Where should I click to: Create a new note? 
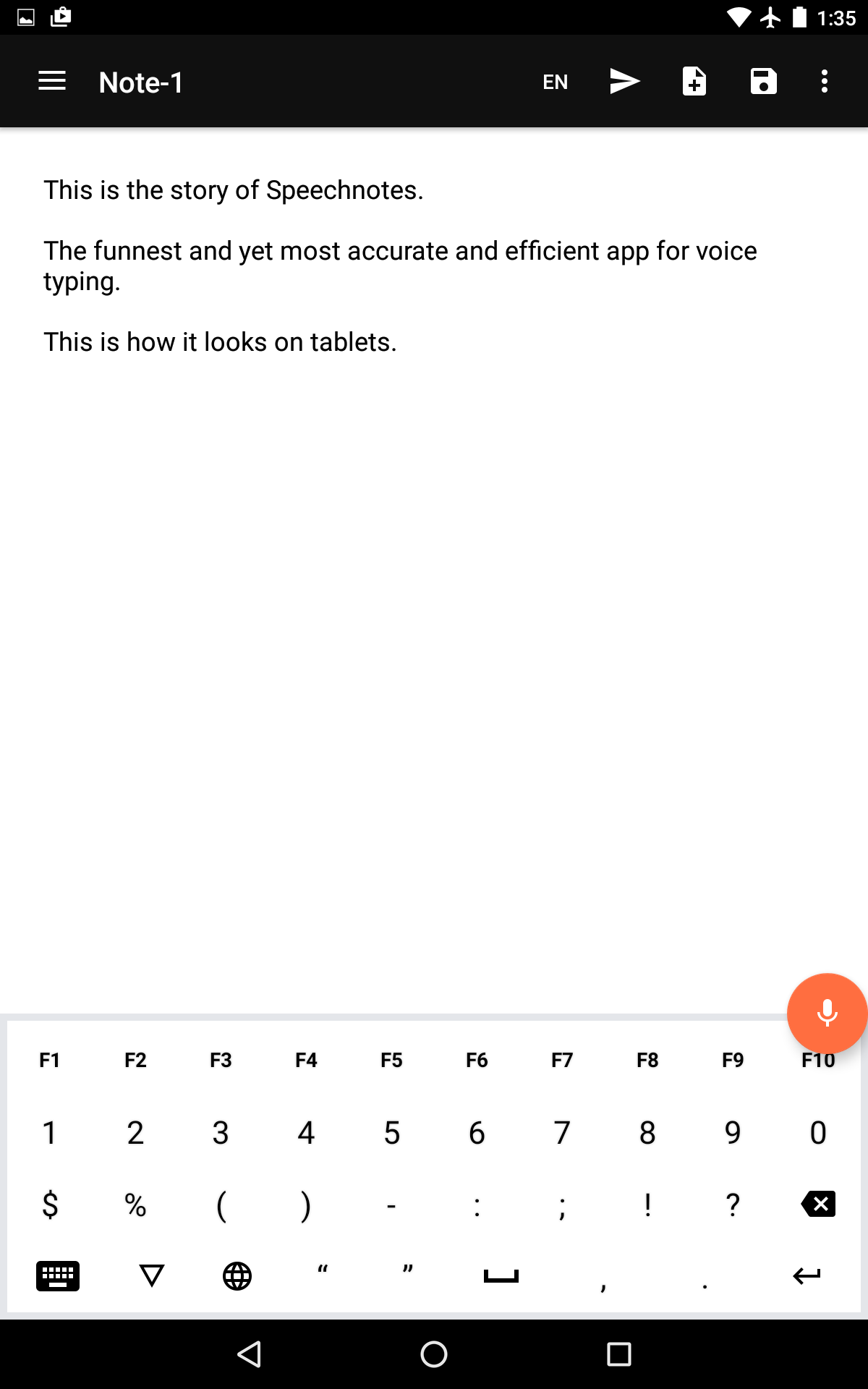694,81
